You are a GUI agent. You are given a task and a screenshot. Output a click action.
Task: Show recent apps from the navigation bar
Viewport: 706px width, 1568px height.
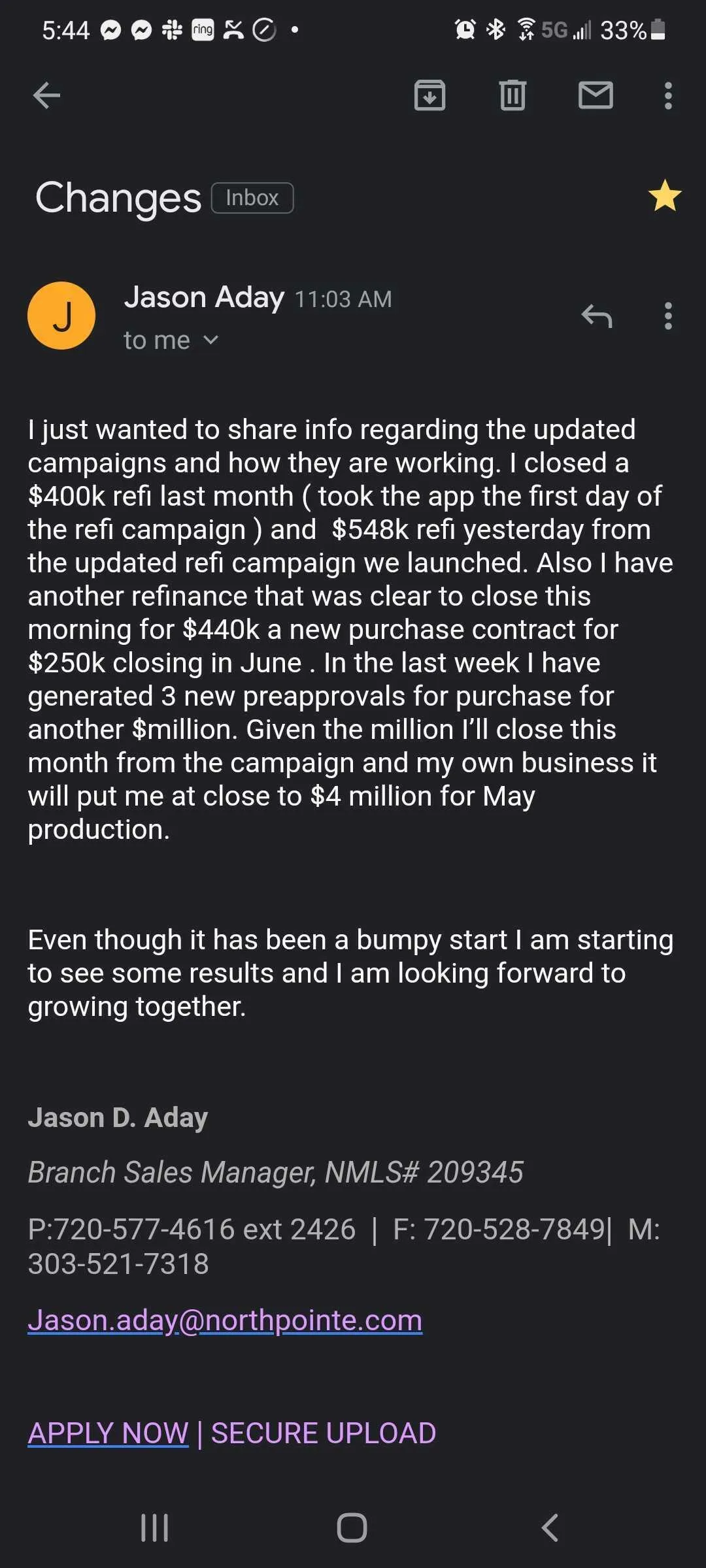tap(155, 1527)
